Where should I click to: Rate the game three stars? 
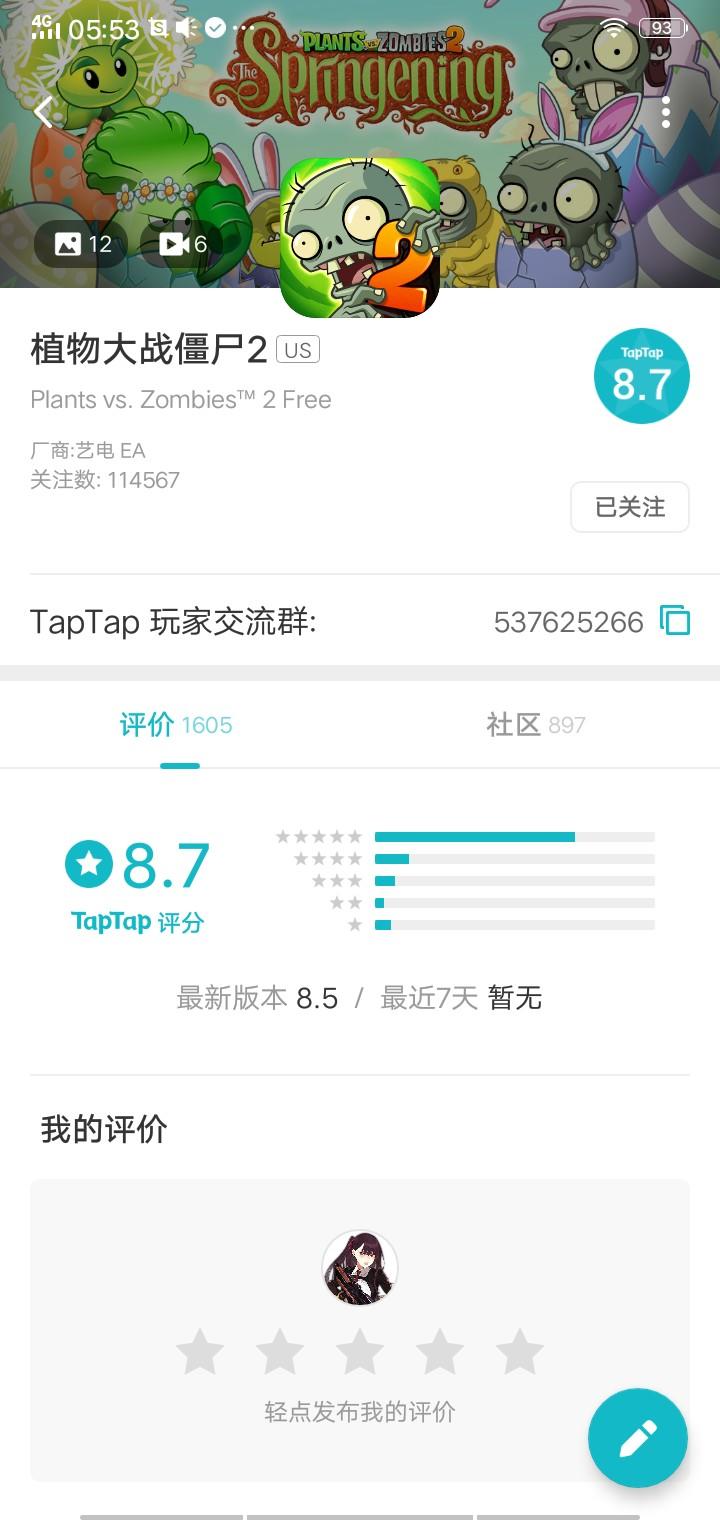point(360,1352)
